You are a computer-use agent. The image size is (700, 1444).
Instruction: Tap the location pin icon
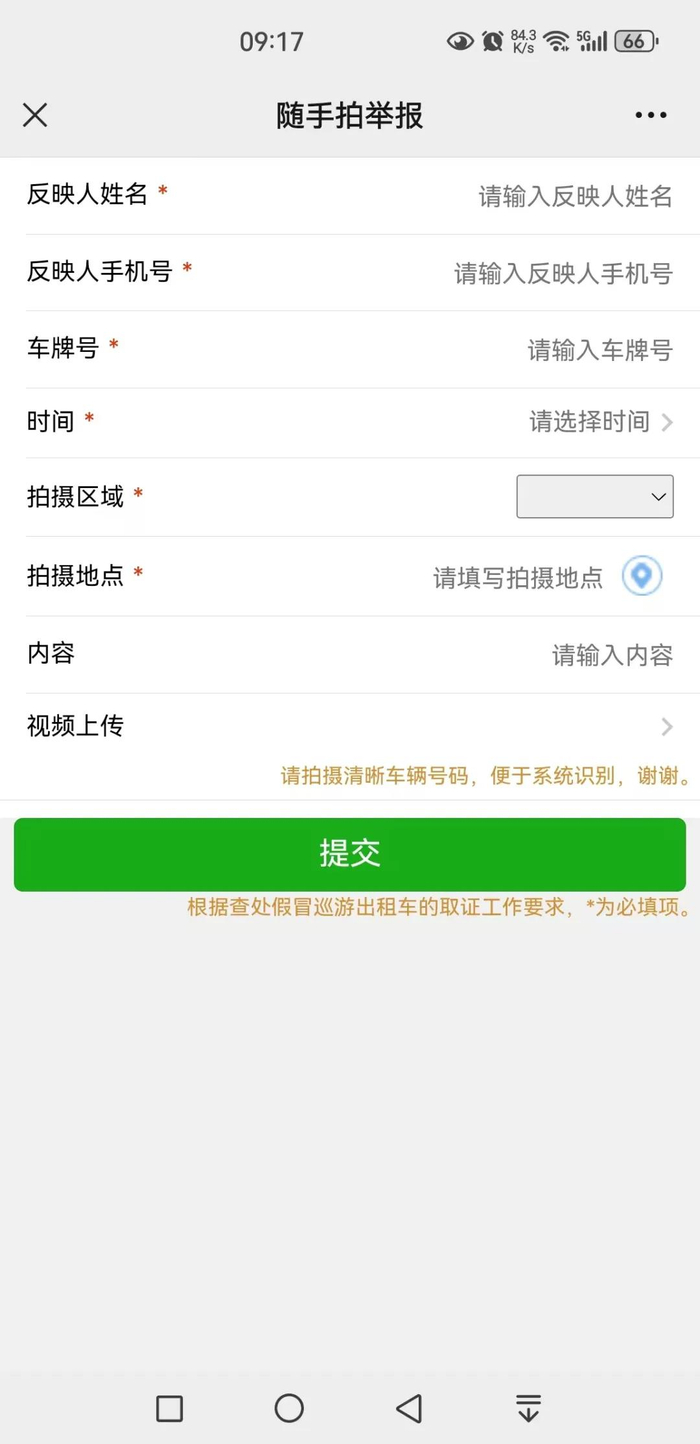coord(642,576)
